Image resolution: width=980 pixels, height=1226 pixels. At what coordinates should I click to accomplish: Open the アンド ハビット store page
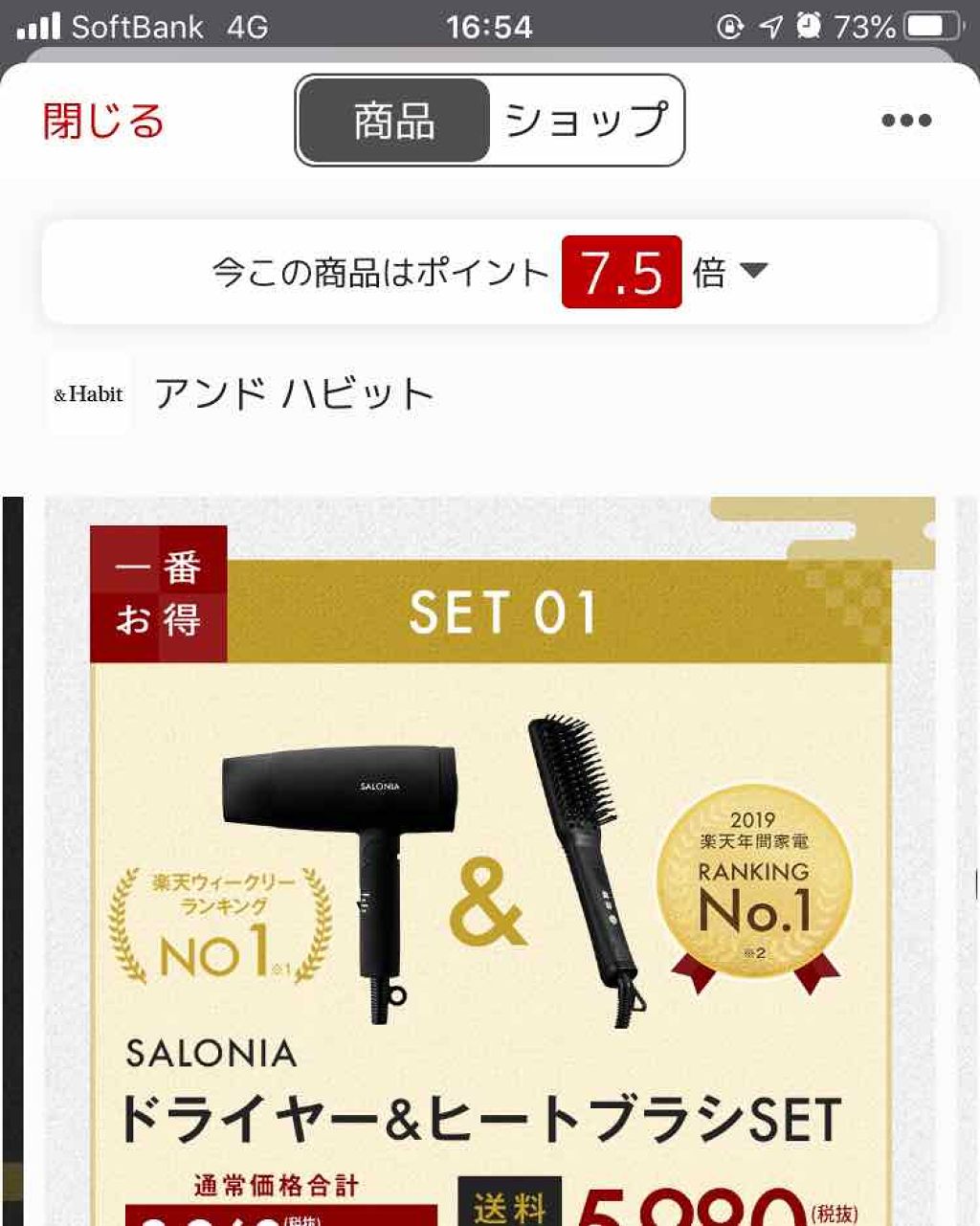tap(292, 390)
